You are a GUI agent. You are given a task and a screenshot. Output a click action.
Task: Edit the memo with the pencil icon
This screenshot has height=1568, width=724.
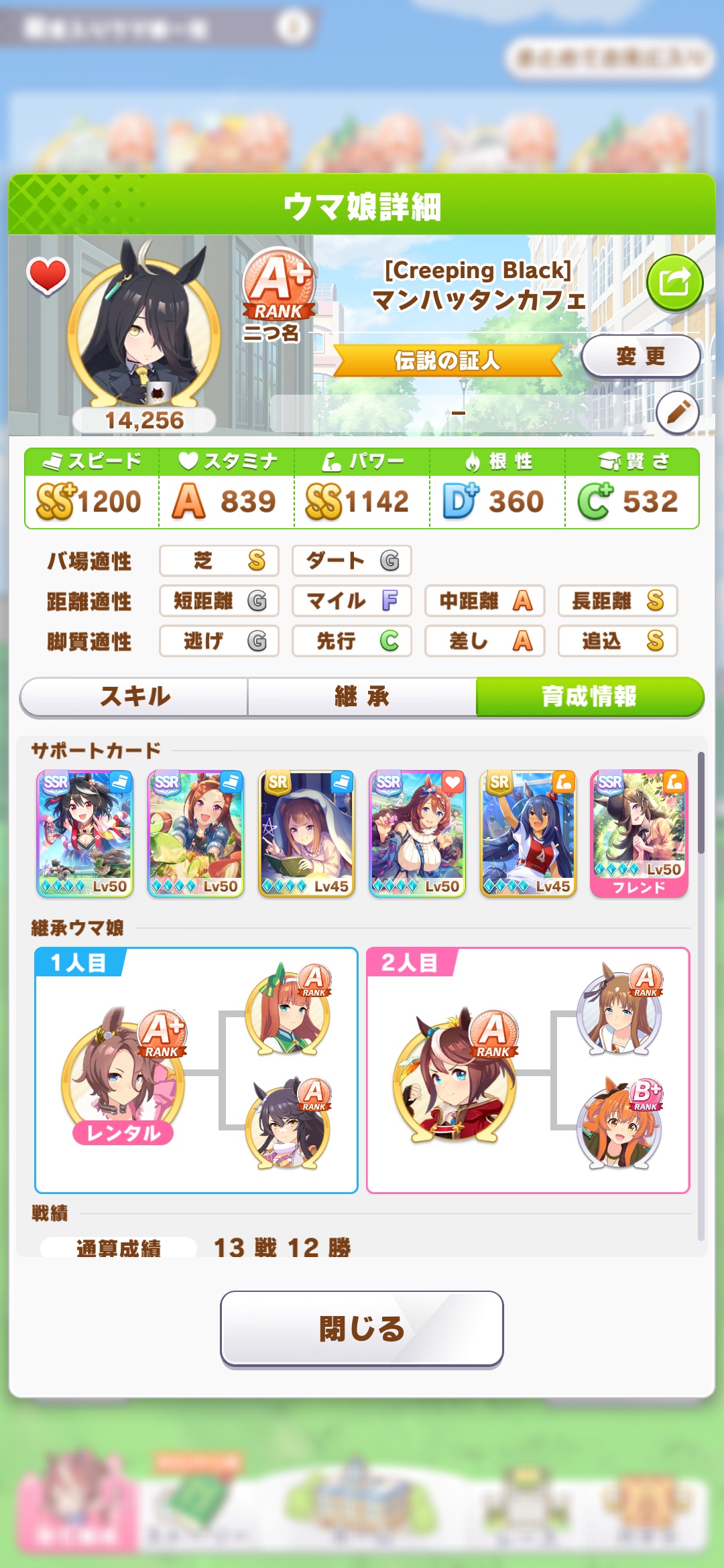click(677, 412)
